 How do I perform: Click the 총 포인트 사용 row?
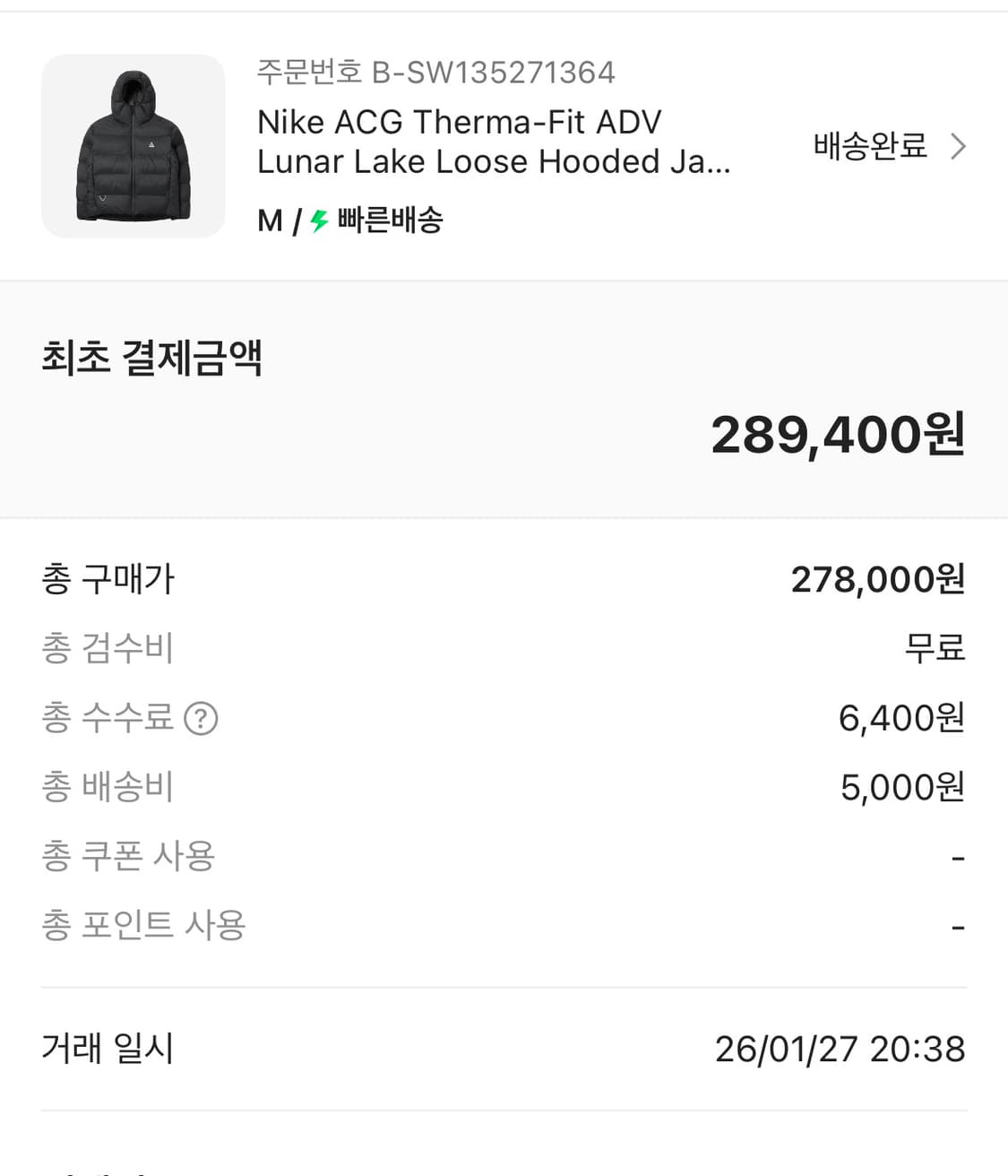click(143, 924)
